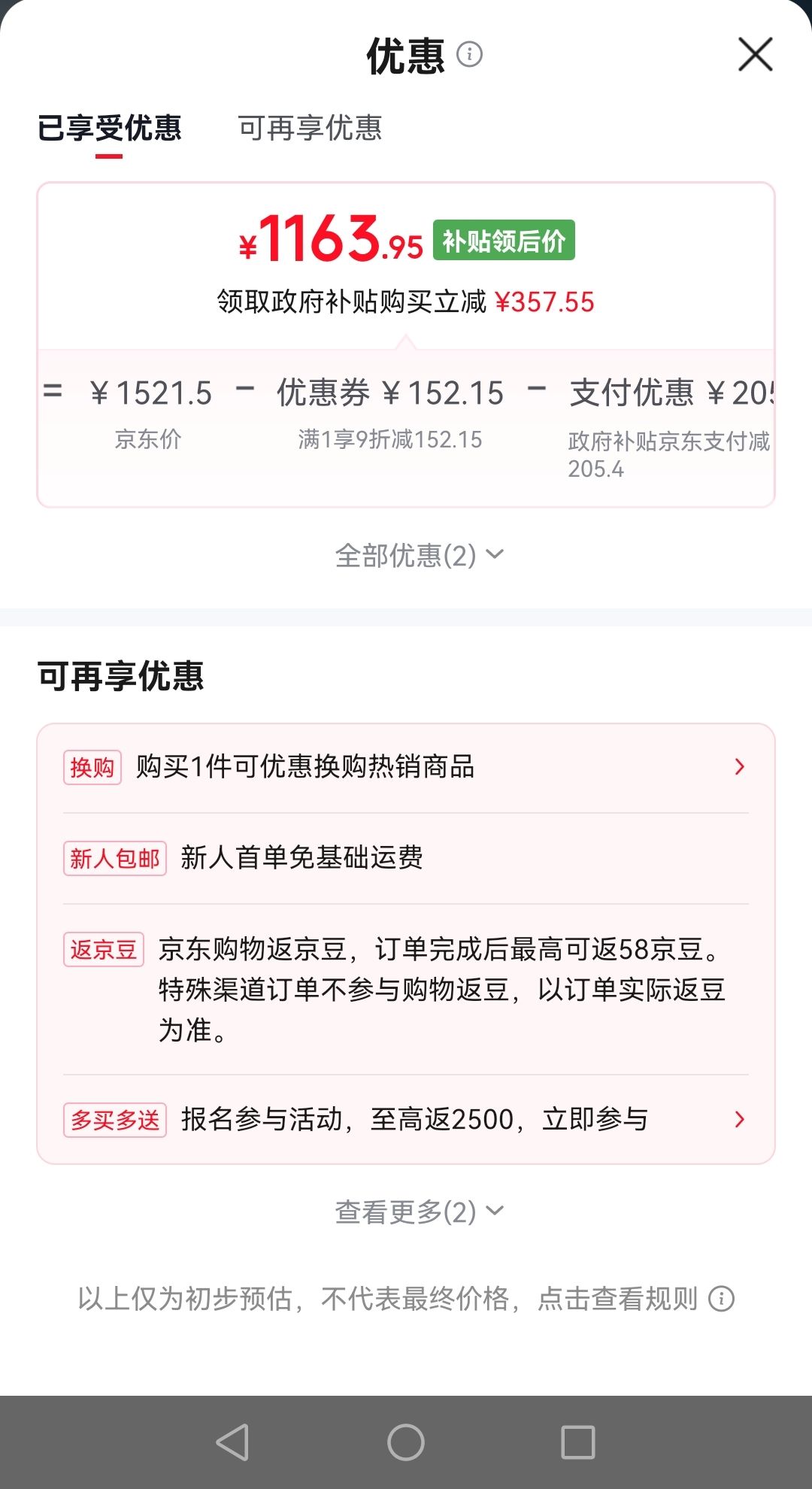Select the 已享受优惠 tab
Viewport: 812px width, 1489px height.
110,128
